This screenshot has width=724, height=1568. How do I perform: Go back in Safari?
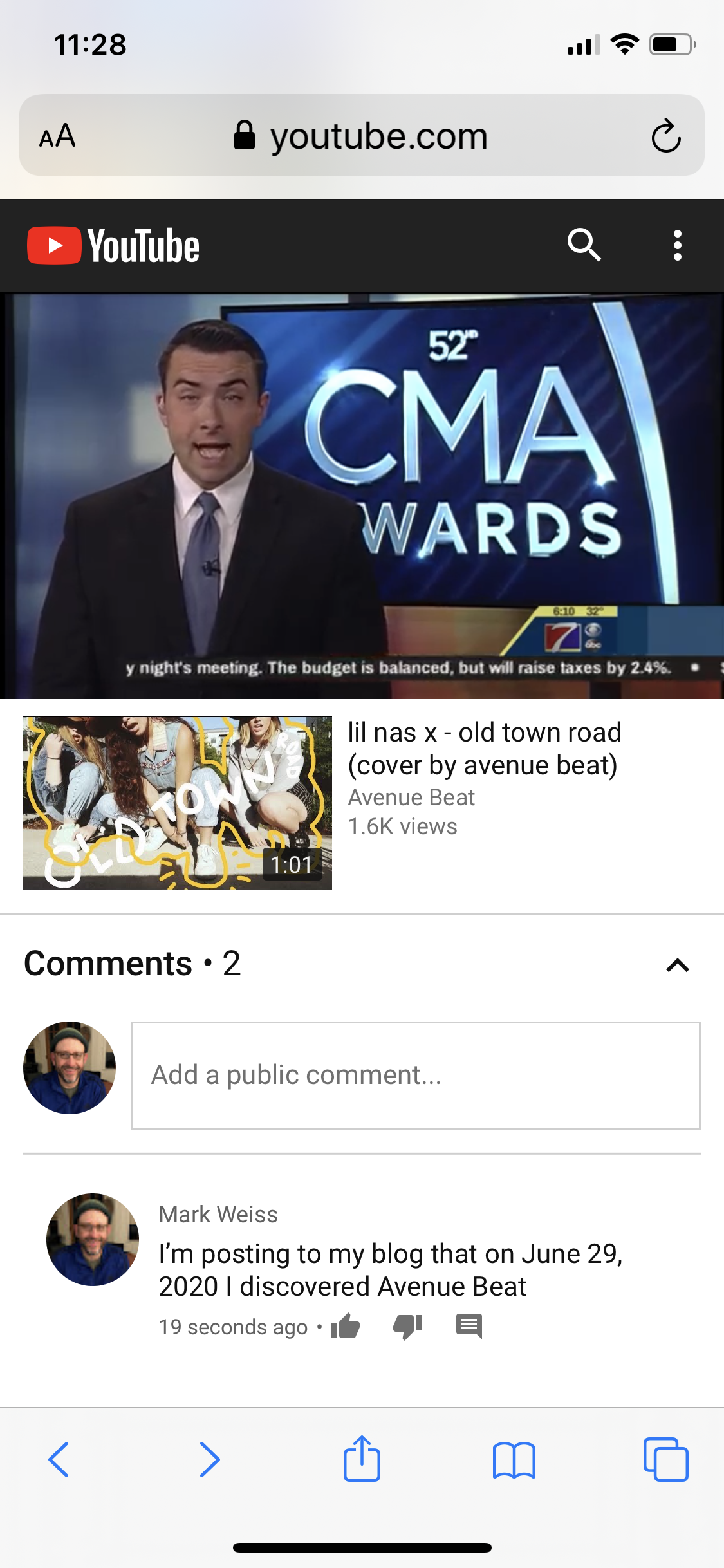[59, 1459]
